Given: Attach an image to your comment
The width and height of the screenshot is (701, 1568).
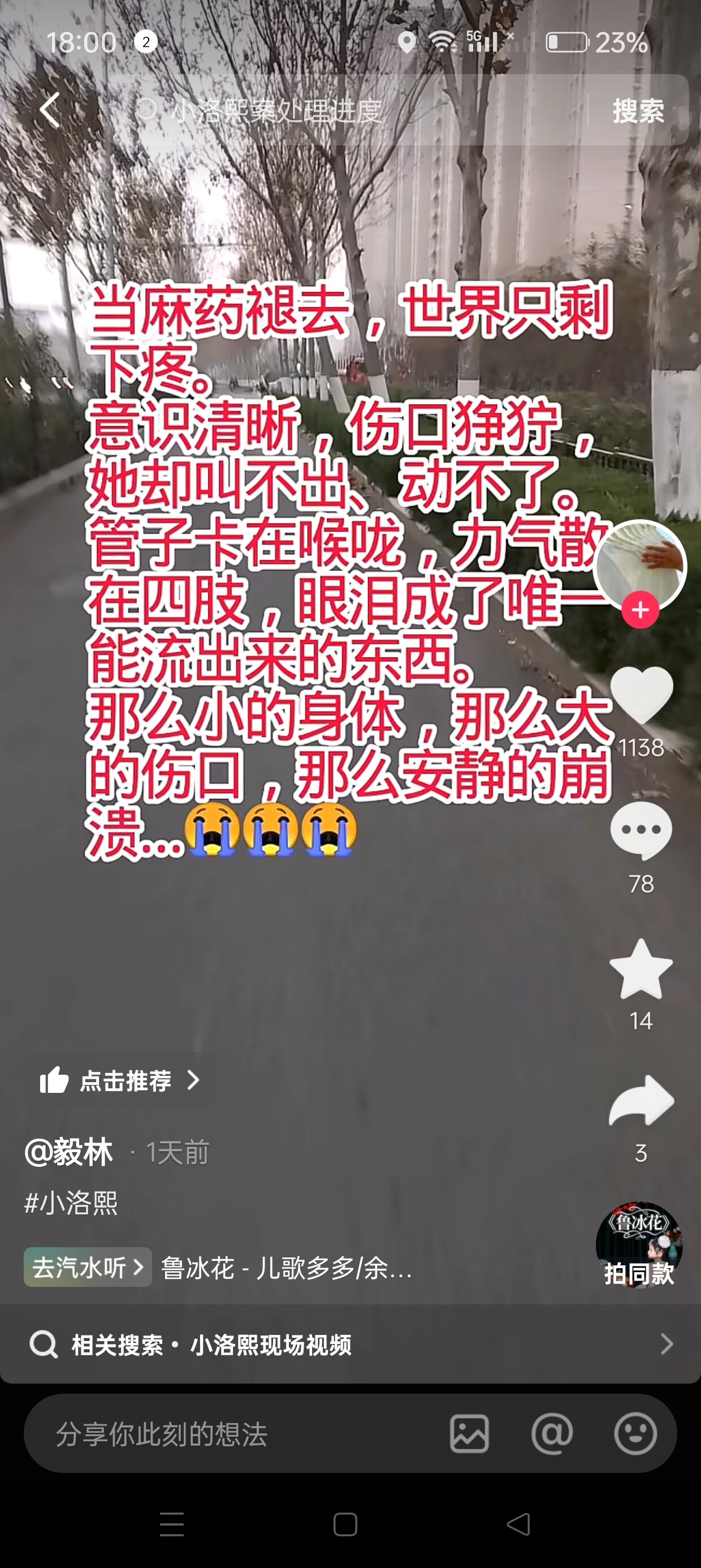Looking at the screenshot, I should pos(469,1434).
